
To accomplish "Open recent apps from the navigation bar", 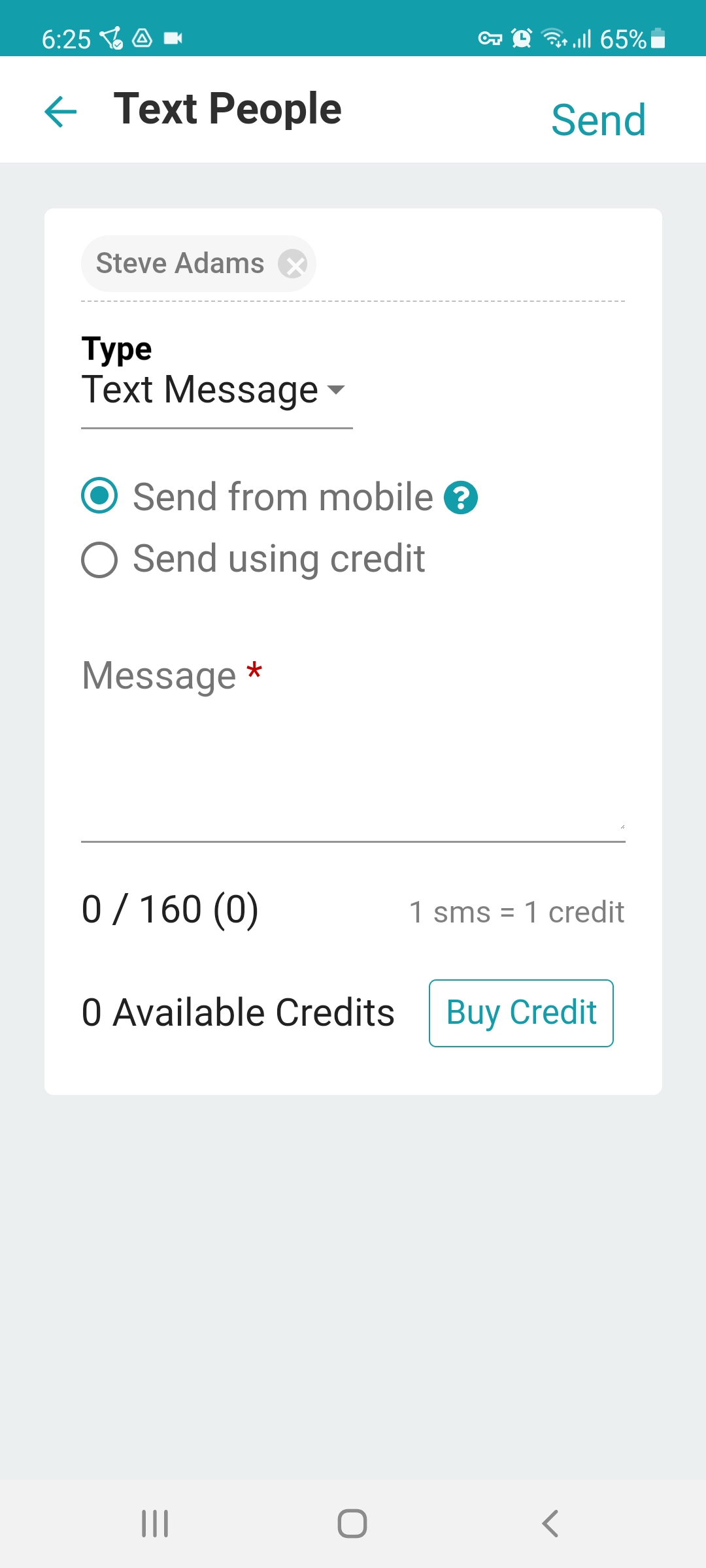I will pyautogui.click(x=155, y=1524).
